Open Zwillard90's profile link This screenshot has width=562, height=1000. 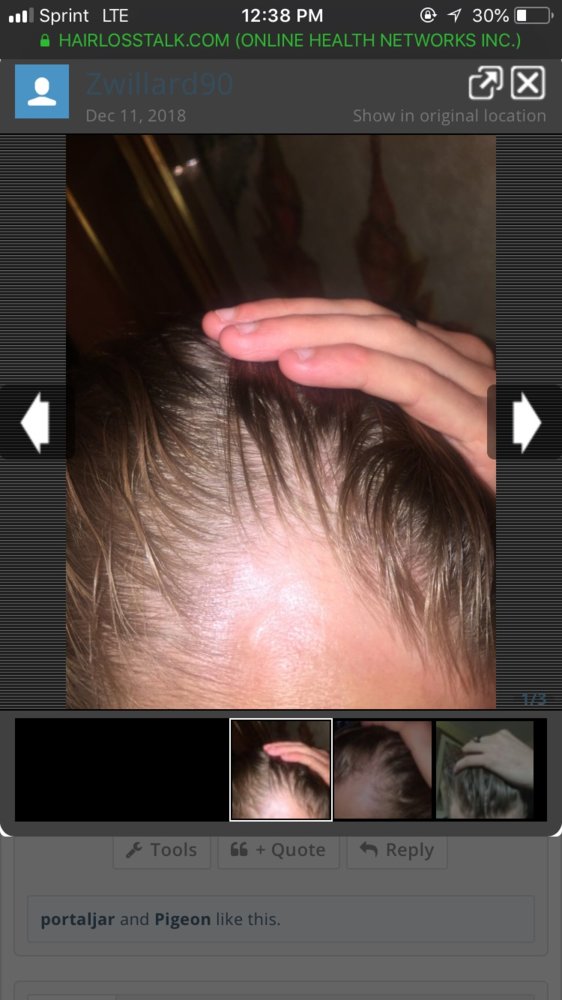coord(159,84)
